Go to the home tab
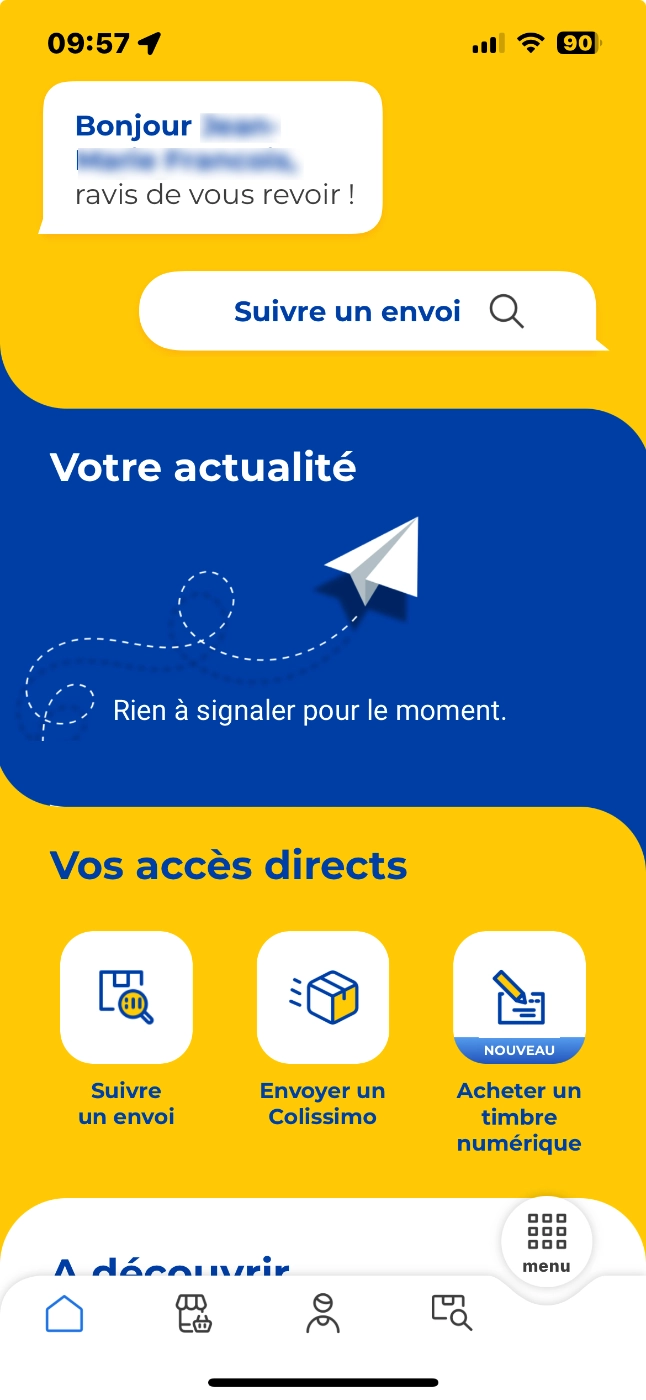This screenshot has height=1400, width=646. pos(65,1313)
